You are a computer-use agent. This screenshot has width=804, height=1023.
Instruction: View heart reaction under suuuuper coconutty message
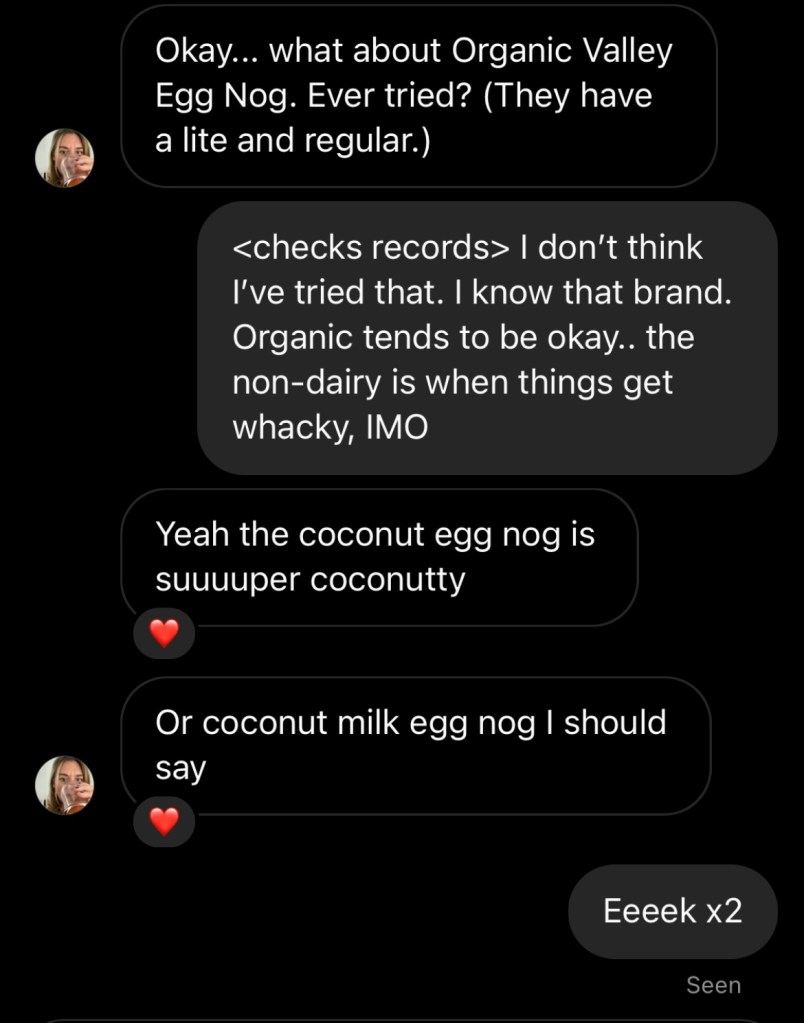[163, 633]
